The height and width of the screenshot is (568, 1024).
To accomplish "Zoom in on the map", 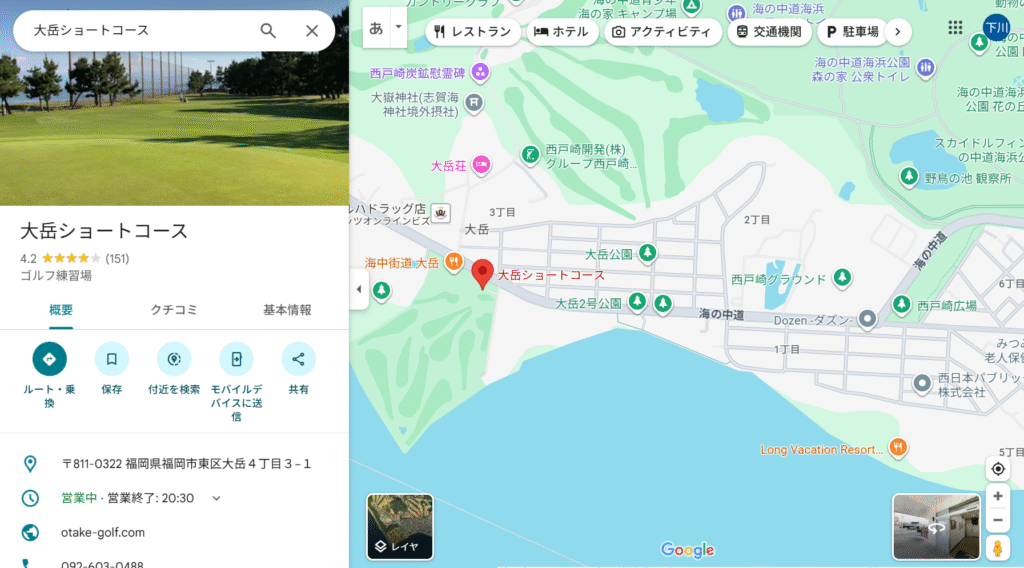I will (997, 496).
